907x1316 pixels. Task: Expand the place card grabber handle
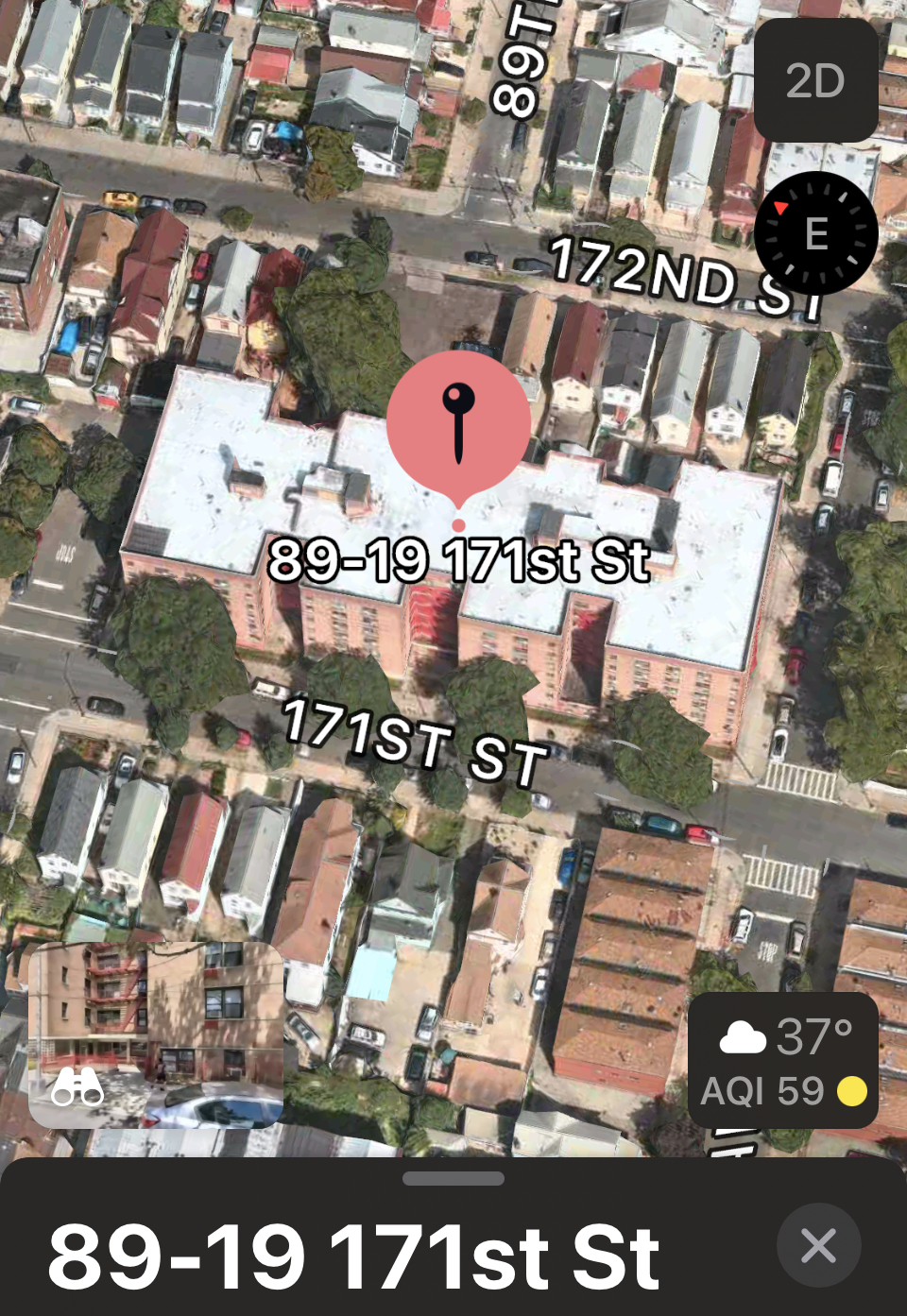(453, 1178)
